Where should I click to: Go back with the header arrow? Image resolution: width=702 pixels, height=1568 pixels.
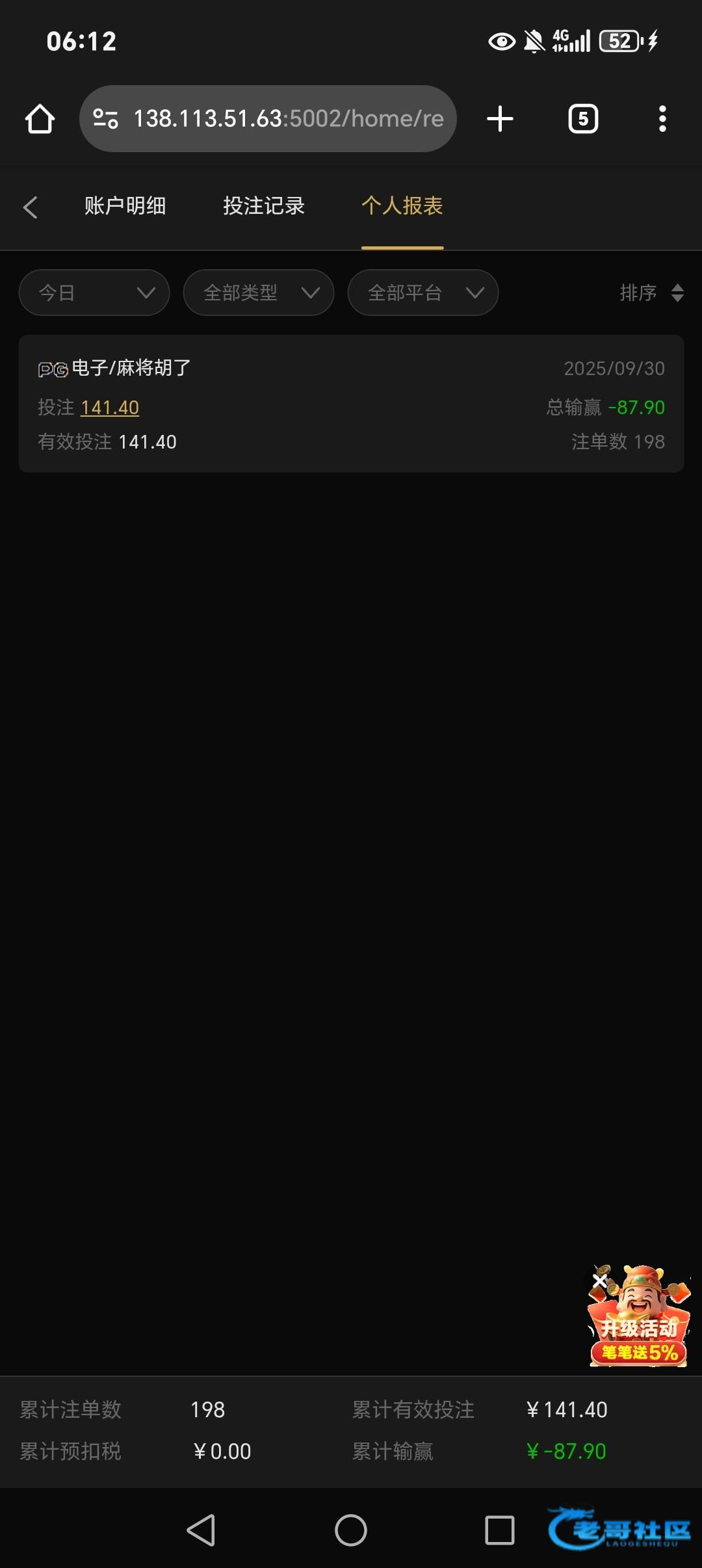[30, 207]
